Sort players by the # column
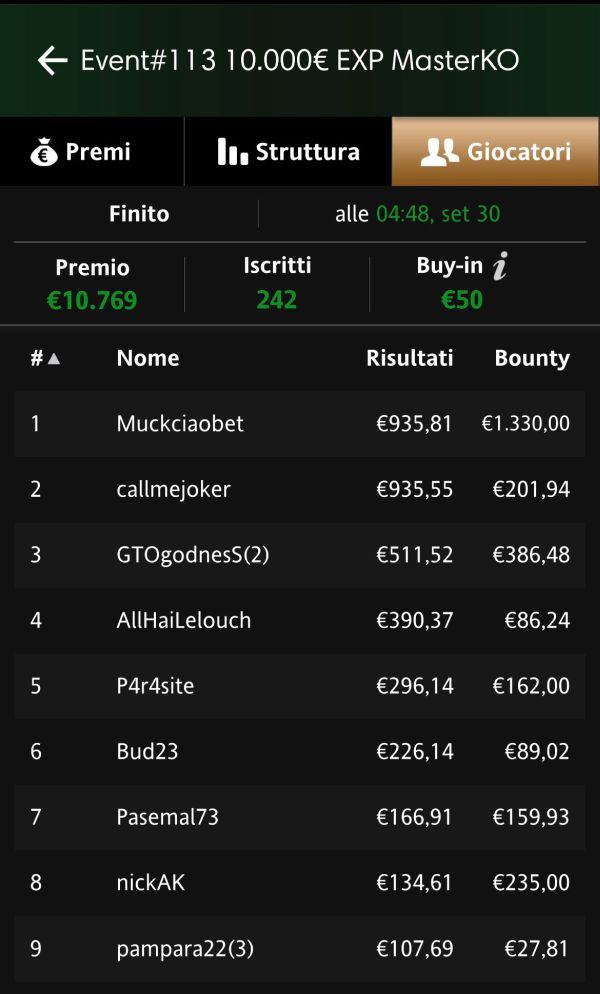 pos(45,358)
